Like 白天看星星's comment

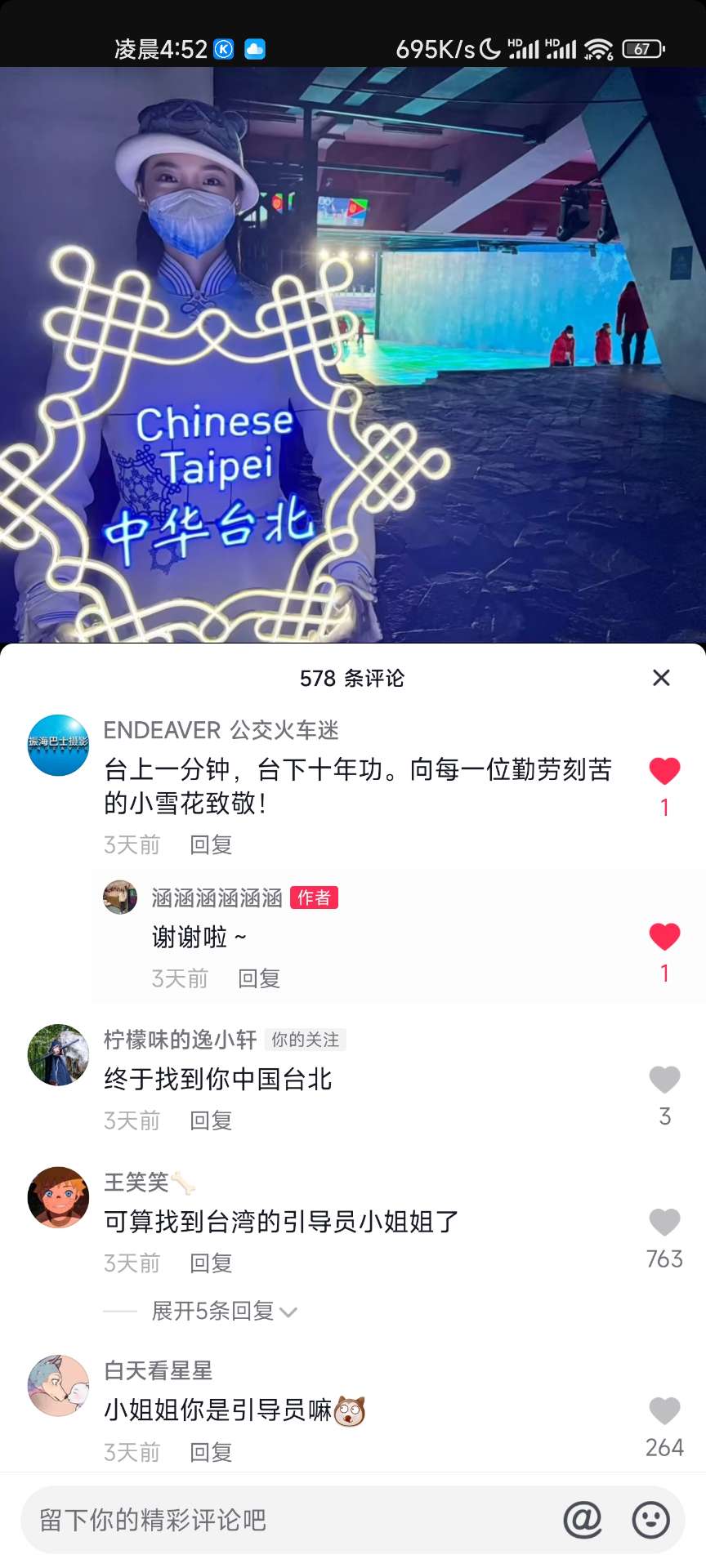pos(664,1411)
